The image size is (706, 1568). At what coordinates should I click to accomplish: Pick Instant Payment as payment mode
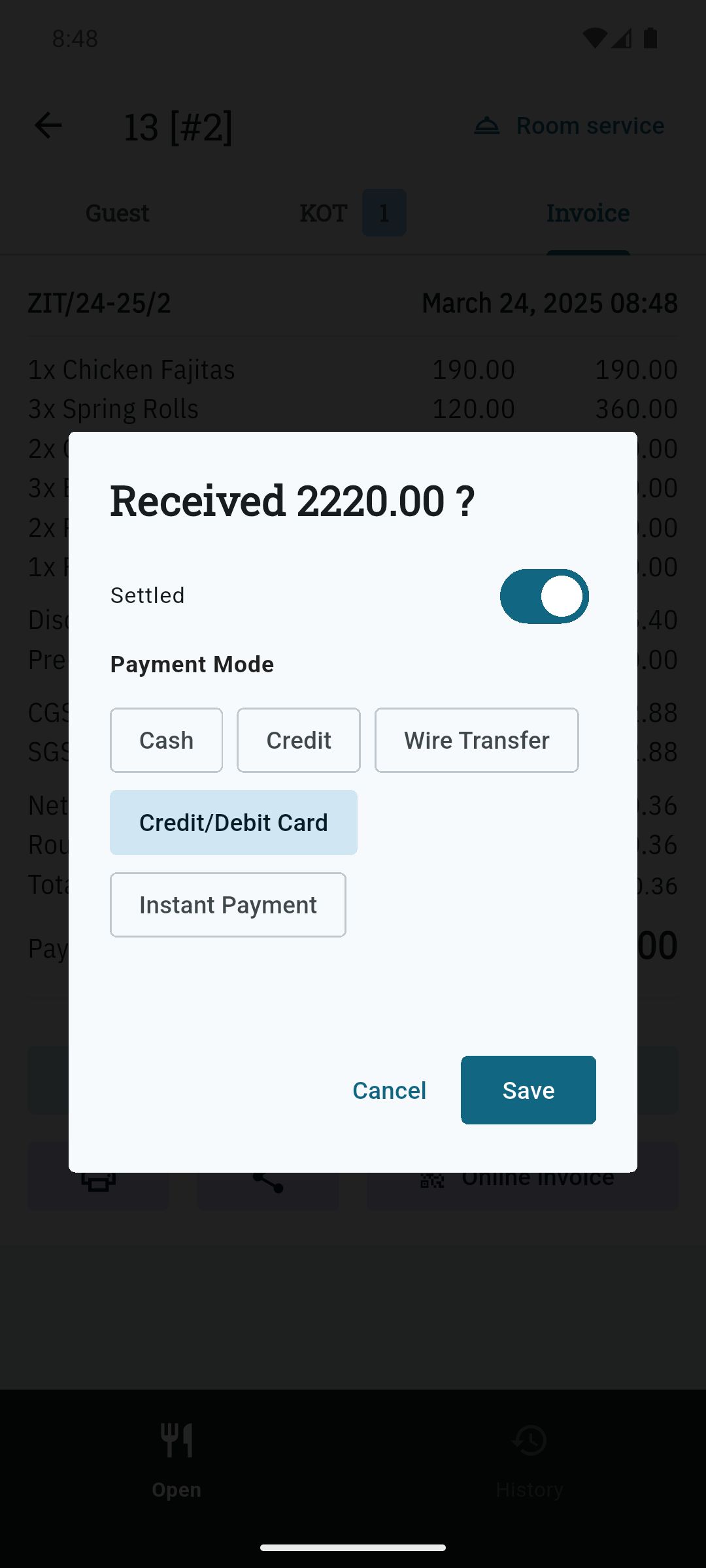[x=227, y=904]
